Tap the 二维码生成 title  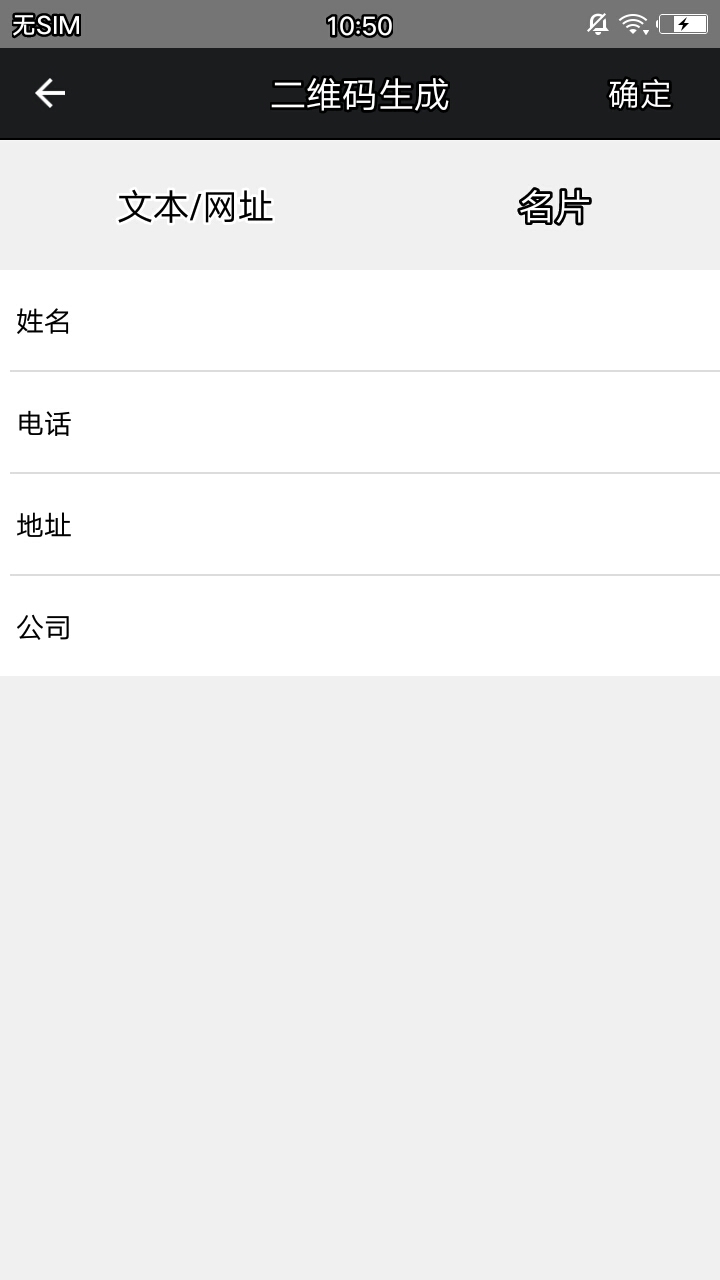[x=360, y=95]
